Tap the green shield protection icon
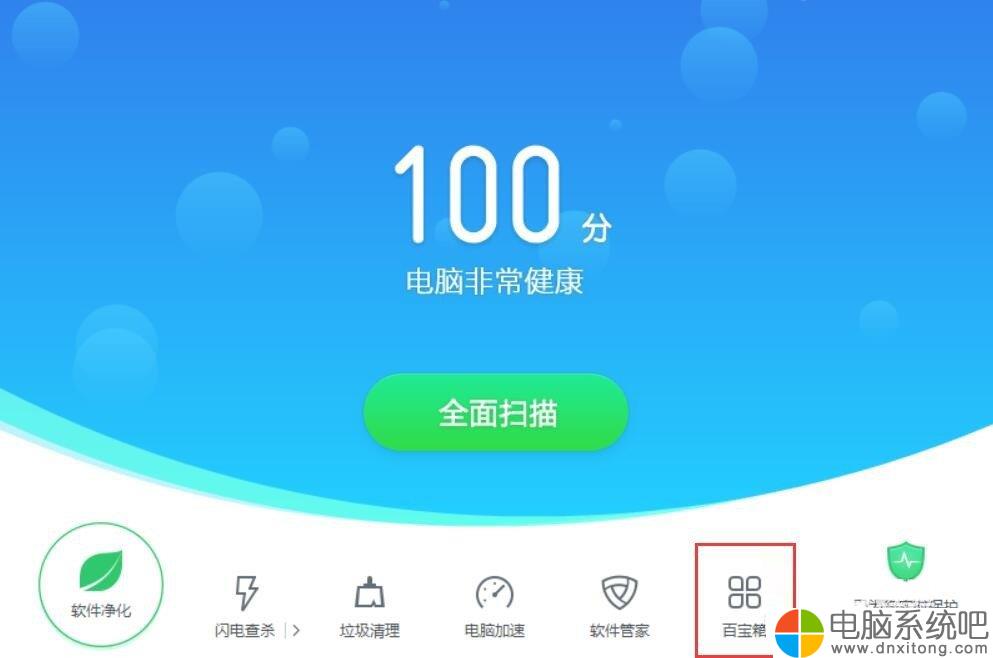Screen dimensions: 993x658 pyautogui.click(x=906, y=564)
